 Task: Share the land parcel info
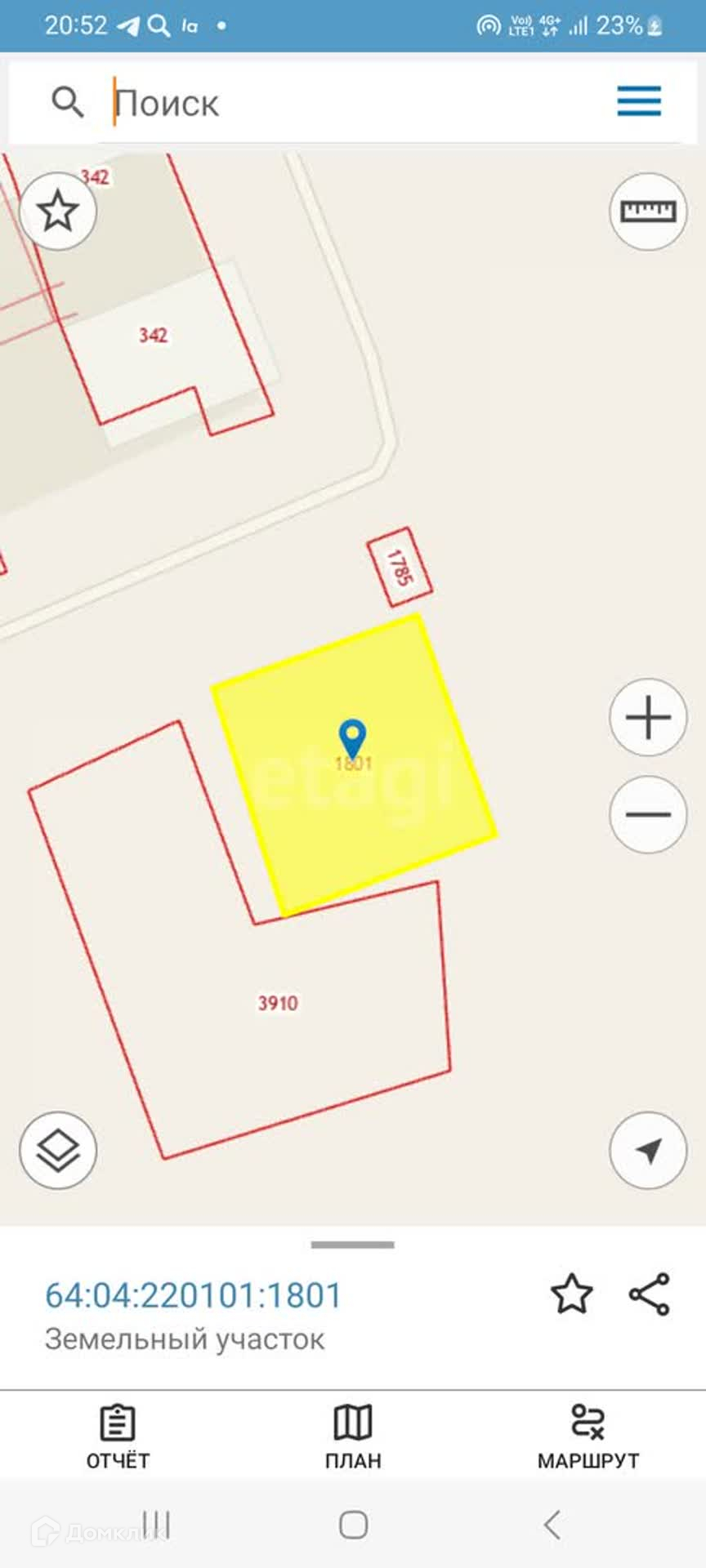650,1294
